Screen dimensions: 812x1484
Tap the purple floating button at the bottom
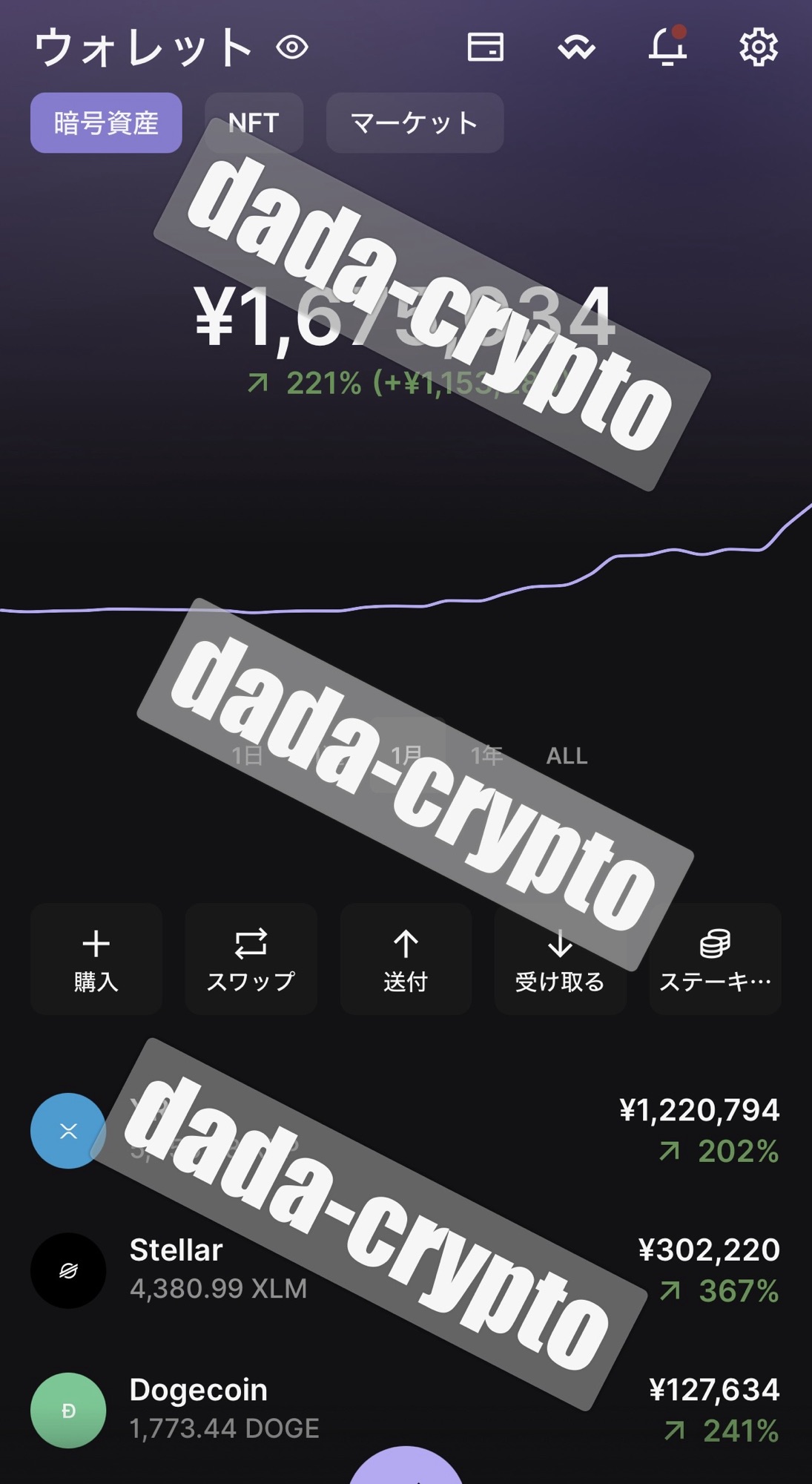pyautogui.click(x=406, y=1469)
